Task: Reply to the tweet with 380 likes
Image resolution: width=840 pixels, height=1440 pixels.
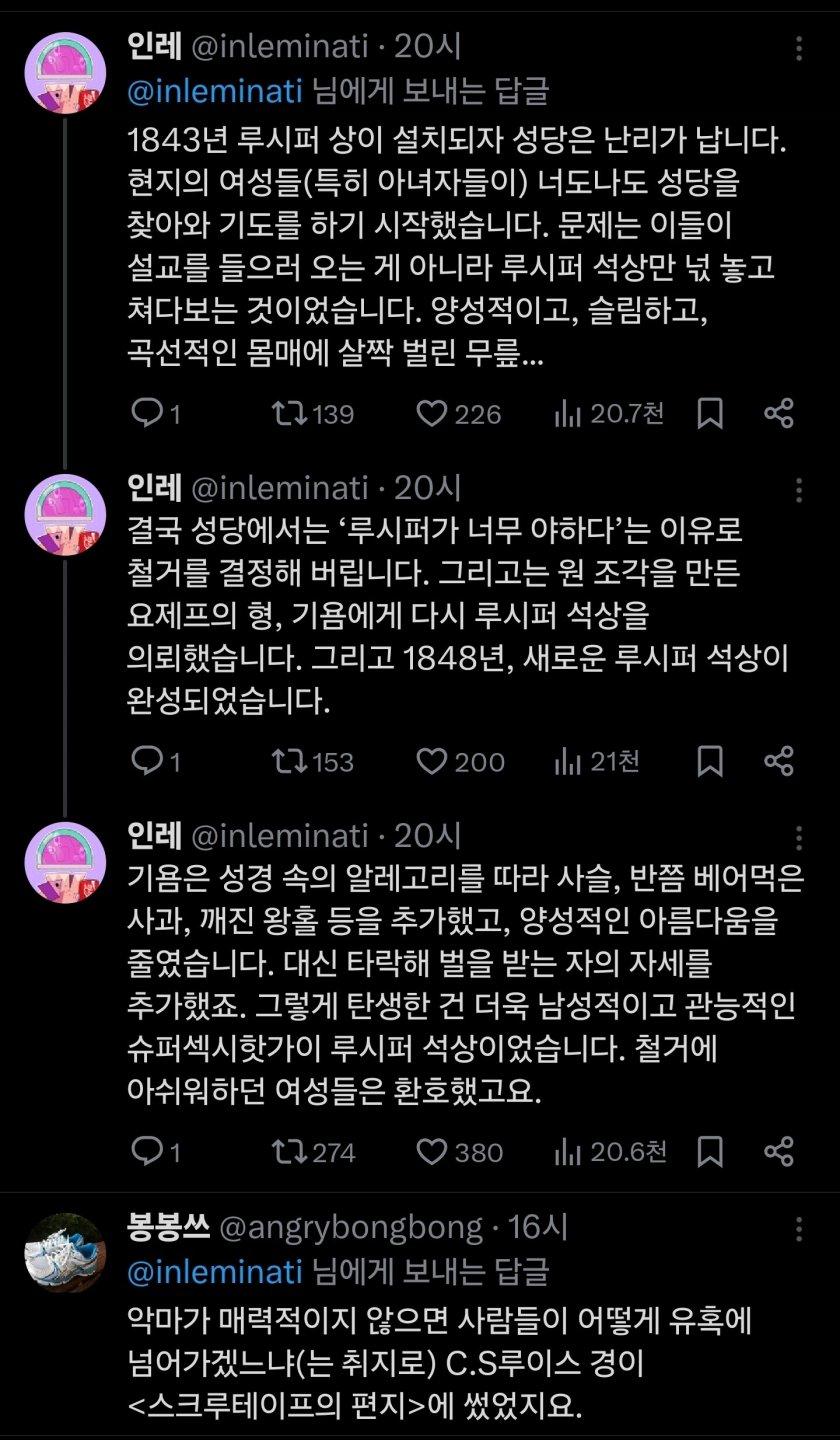Action: pyautogui.click(x=155, y=1151)
